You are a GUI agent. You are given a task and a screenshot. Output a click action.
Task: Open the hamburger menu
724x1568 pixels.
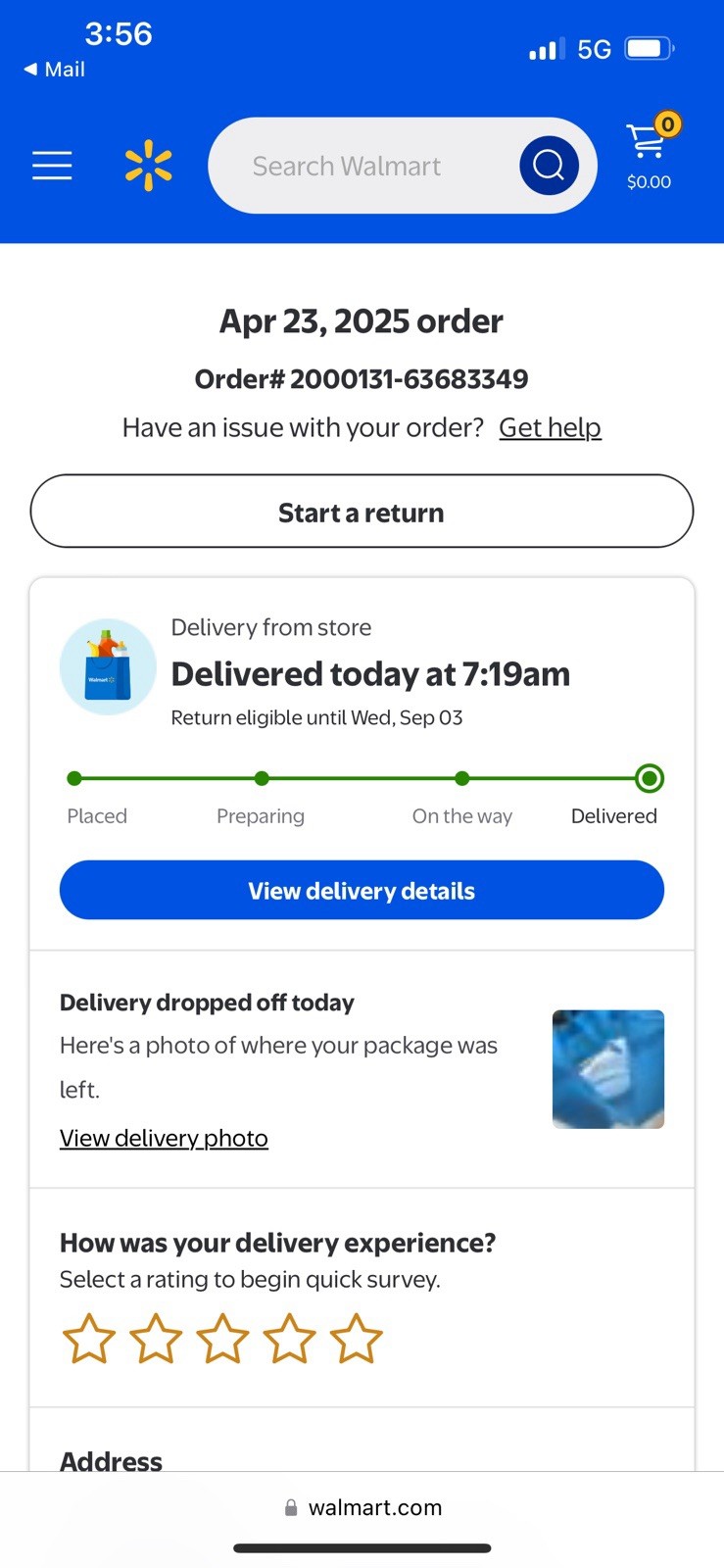[52, 166]
